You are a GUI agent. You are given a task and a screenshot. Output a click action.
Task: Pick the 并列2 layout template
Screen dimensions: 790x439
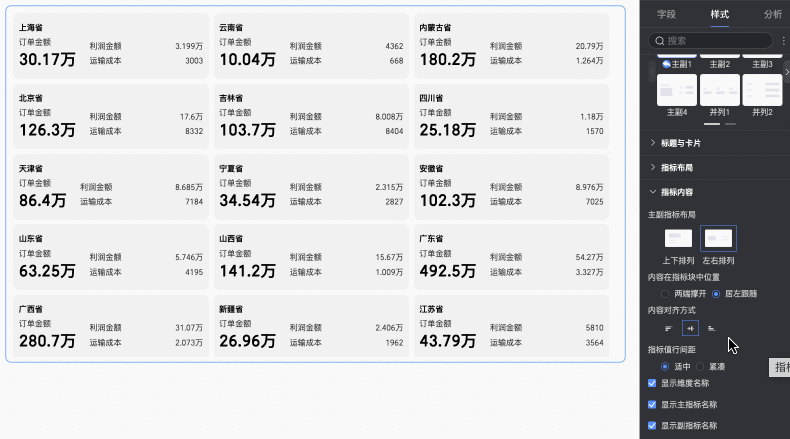point(762,91)
